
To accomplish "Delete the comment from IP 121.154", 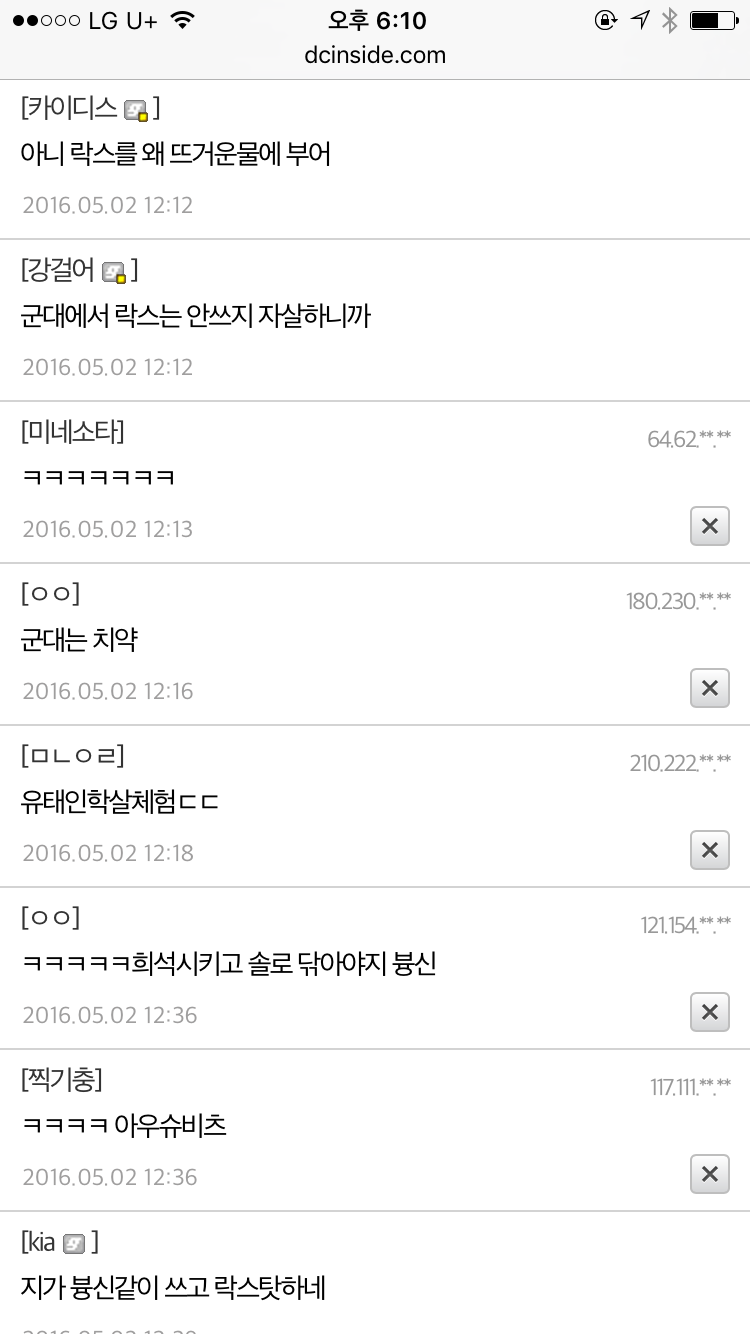I will [709, 1012].
